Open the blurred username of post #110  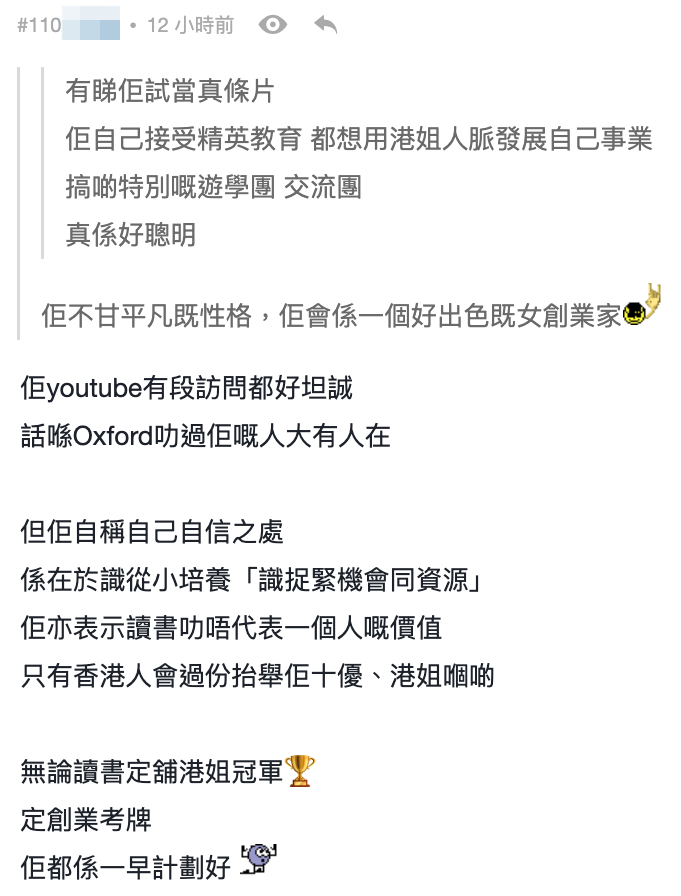tap(91, 25)
